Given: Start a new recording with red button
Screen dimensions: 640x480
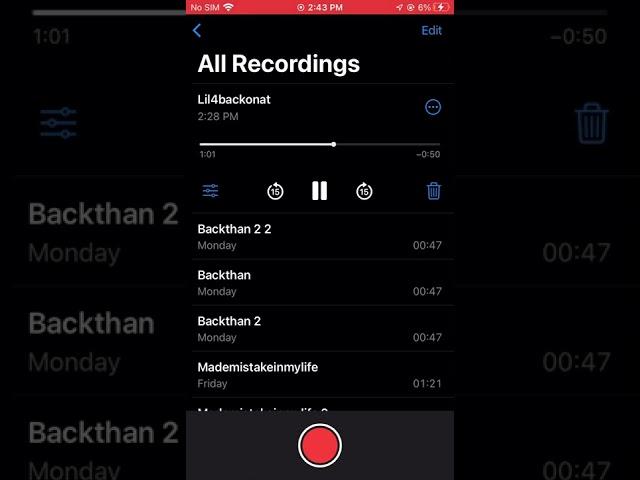Looking at the screenshot, I should (x=320, y=445).
